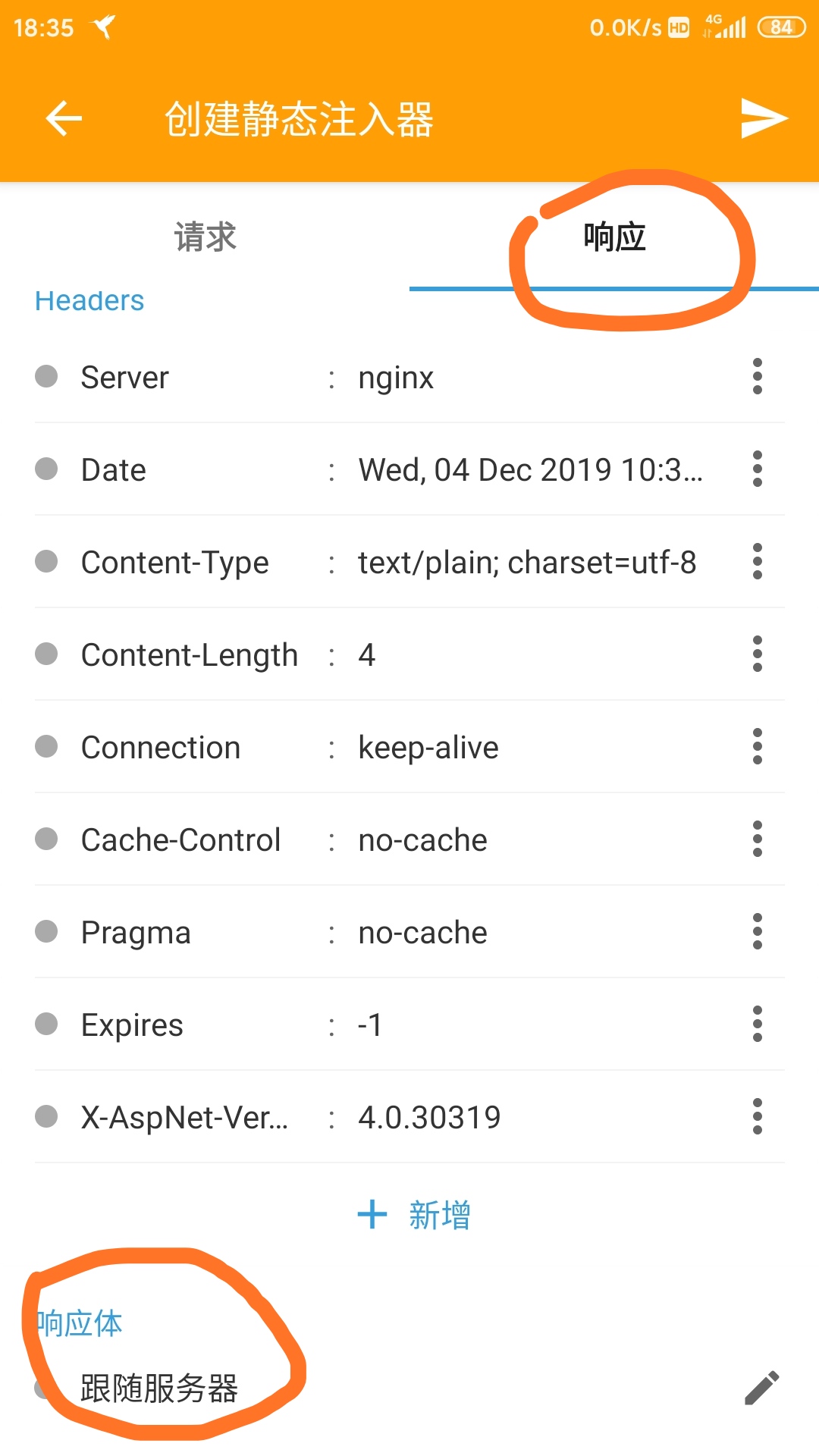
Task: Toggle the dot next to the Pragma header
Action: coord(46,931)
